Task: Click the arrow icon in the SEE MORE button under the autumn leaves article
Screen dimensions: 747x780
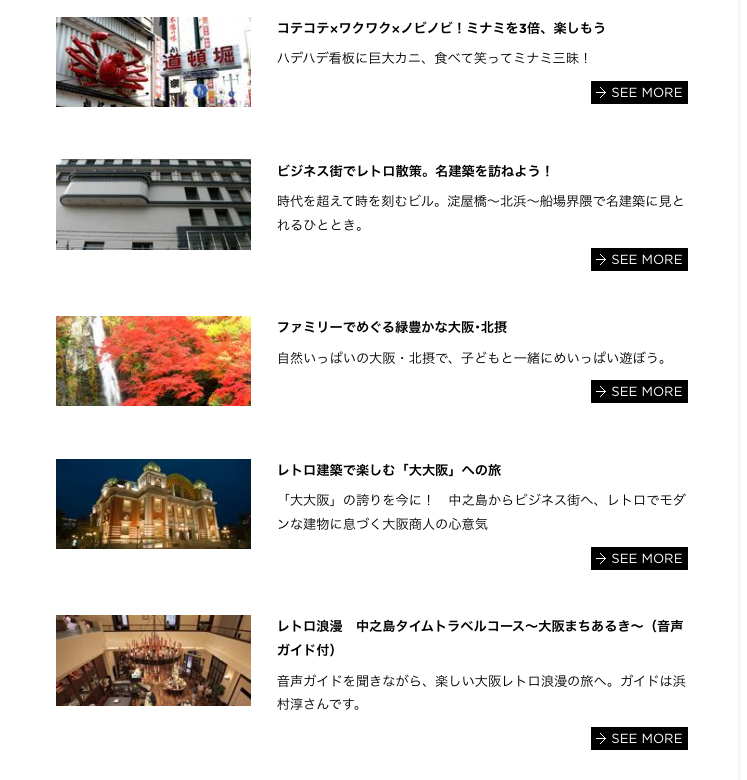Action: [600, 391]
